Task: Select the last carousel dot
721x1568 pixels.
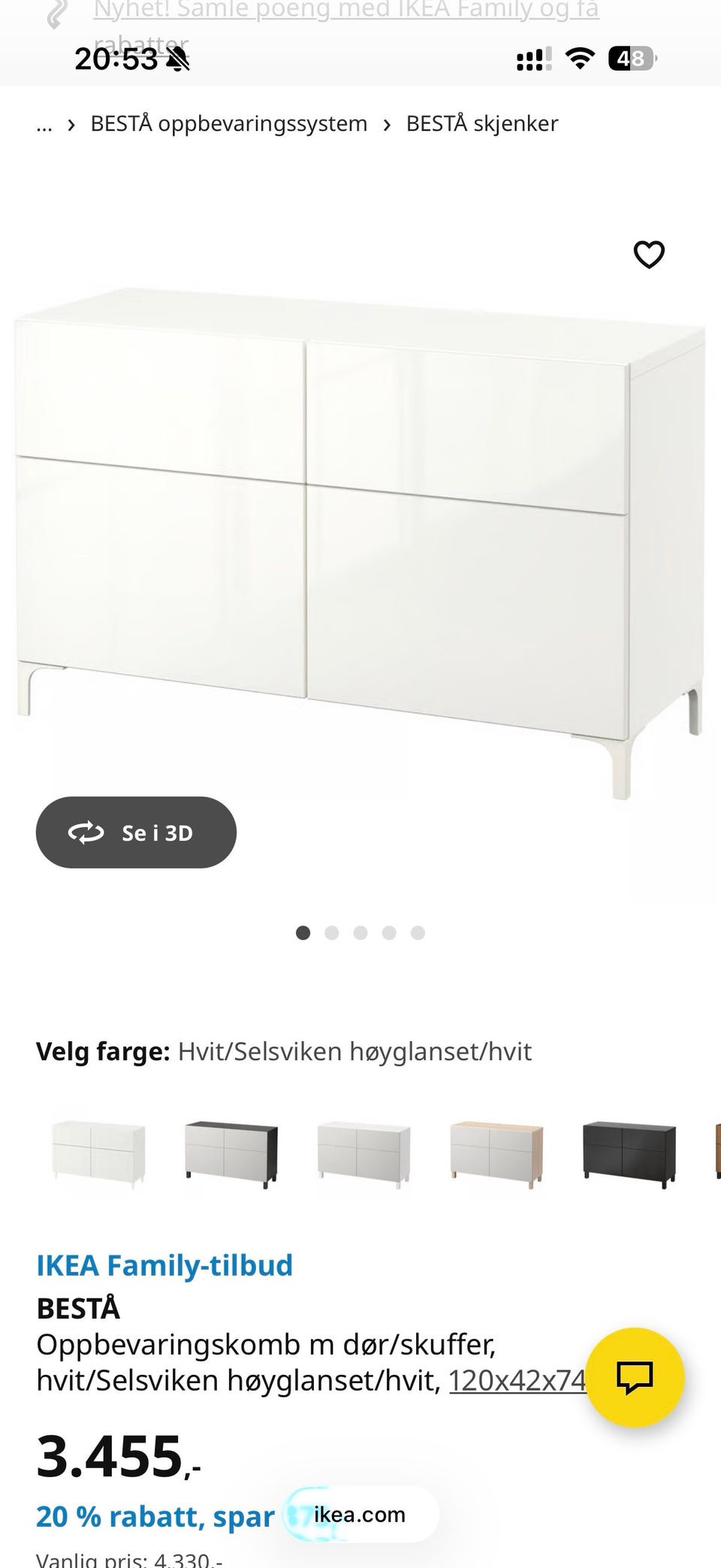Action: (418, 933)
